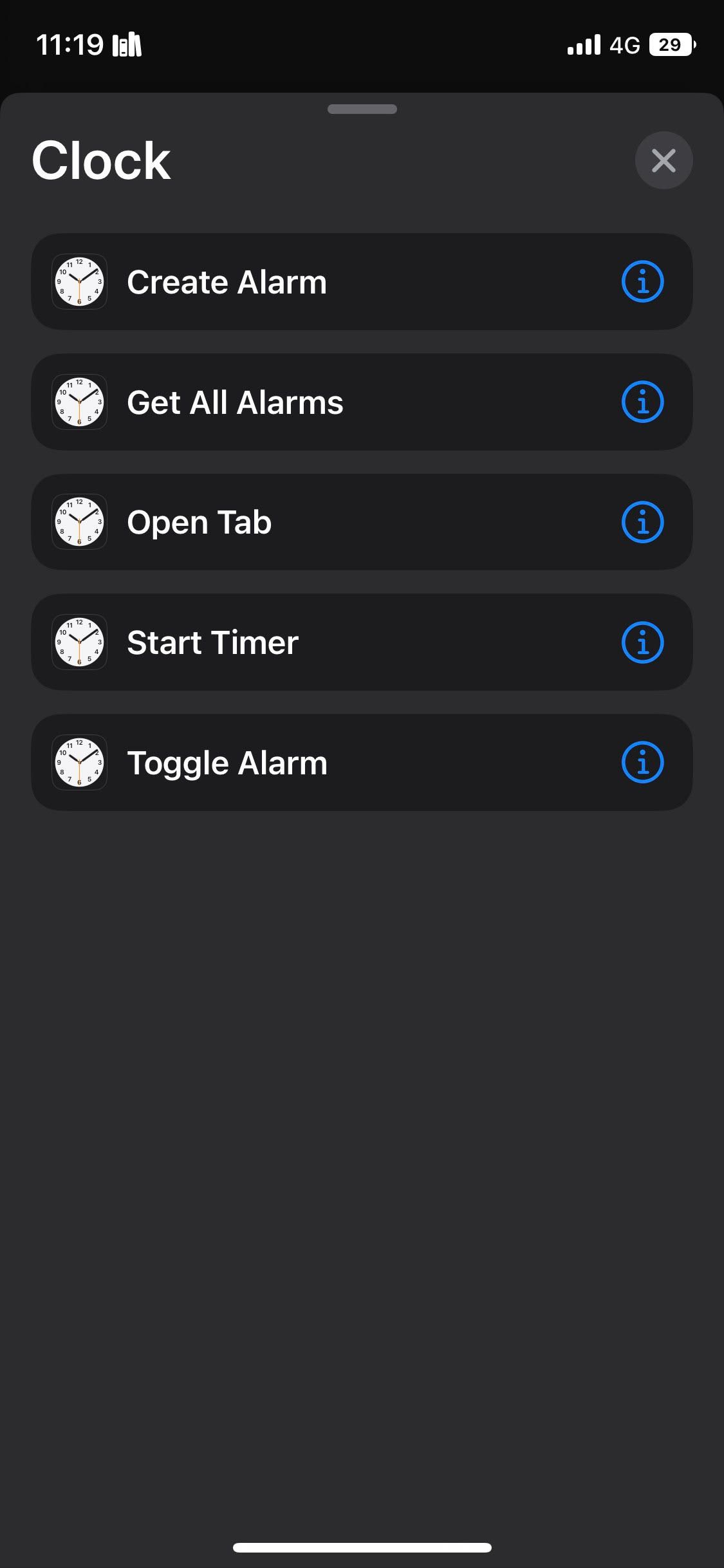The width and height of the screenshot is (724, 1568).
Task: Open info for the Toggle Alarm action
Action: click(642, 762)
